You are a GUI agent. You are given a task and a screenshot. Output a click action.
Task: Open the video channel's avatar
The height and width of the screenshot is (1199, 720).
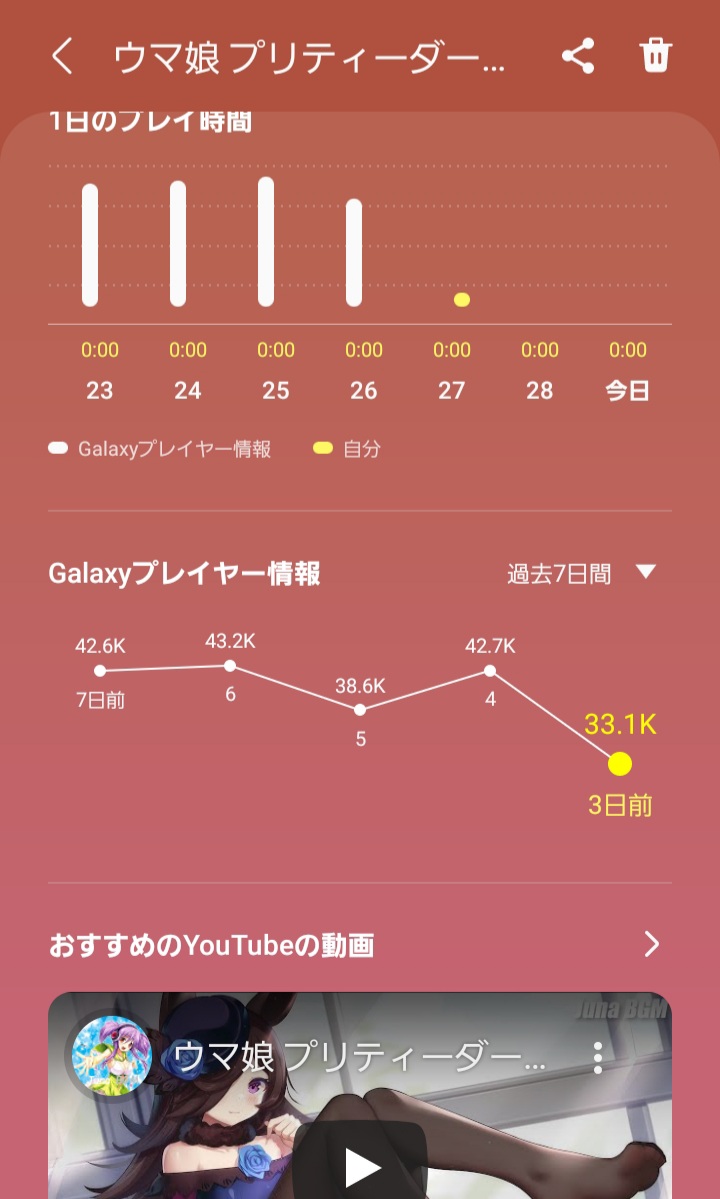click(112, 1056)
